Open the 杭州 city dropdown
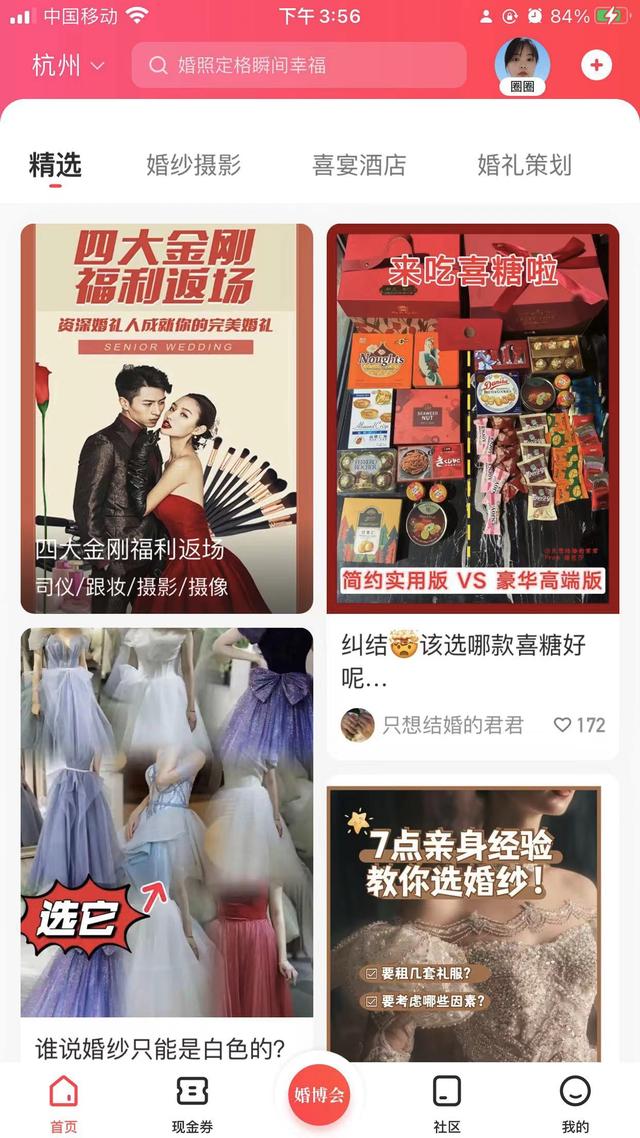This screenshot has height=1138, width=640. coord(68,65)
